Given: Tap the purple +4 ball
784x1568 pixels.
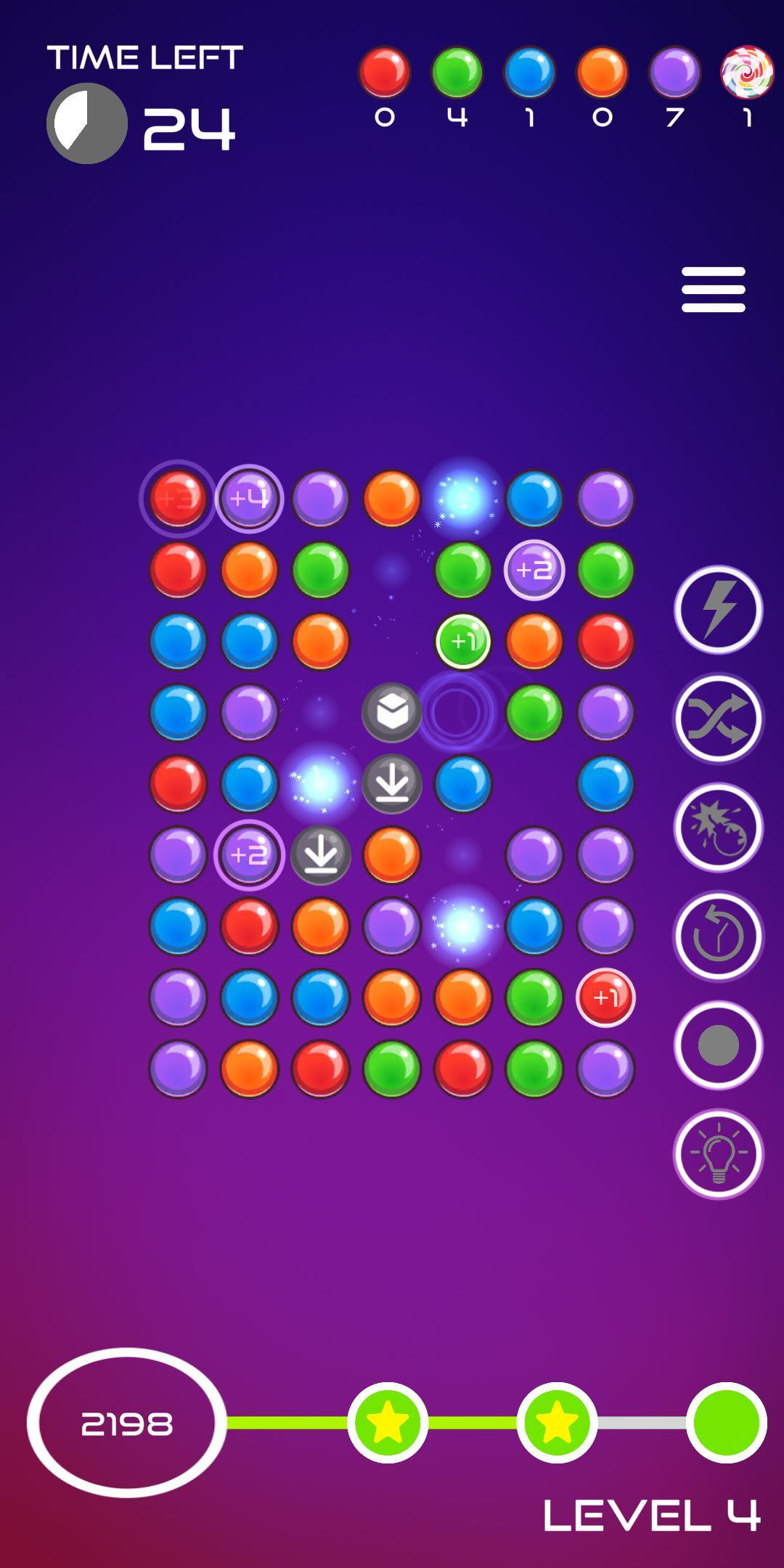Looking at the screenshot, I should 249,499.
